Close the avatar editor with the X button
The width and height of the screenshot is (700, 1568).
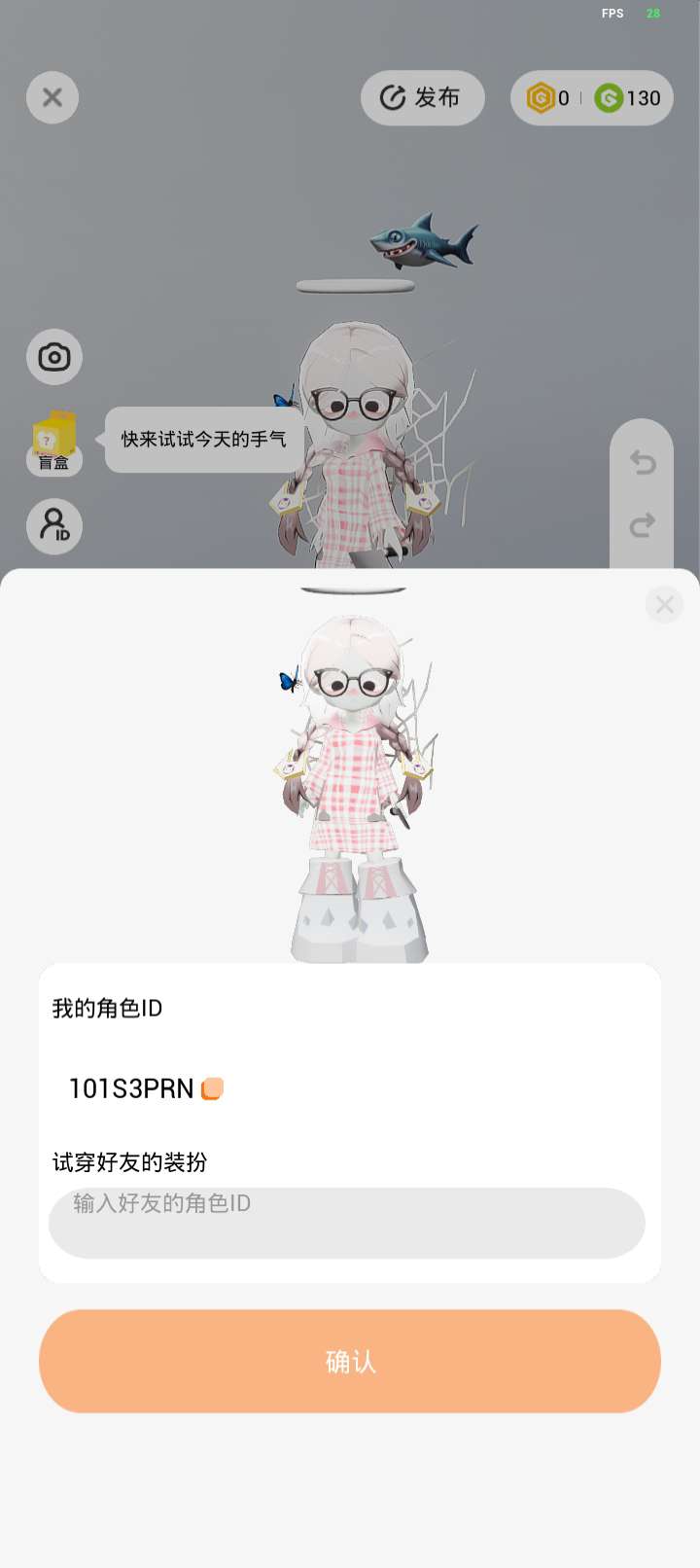click(52, 97)
